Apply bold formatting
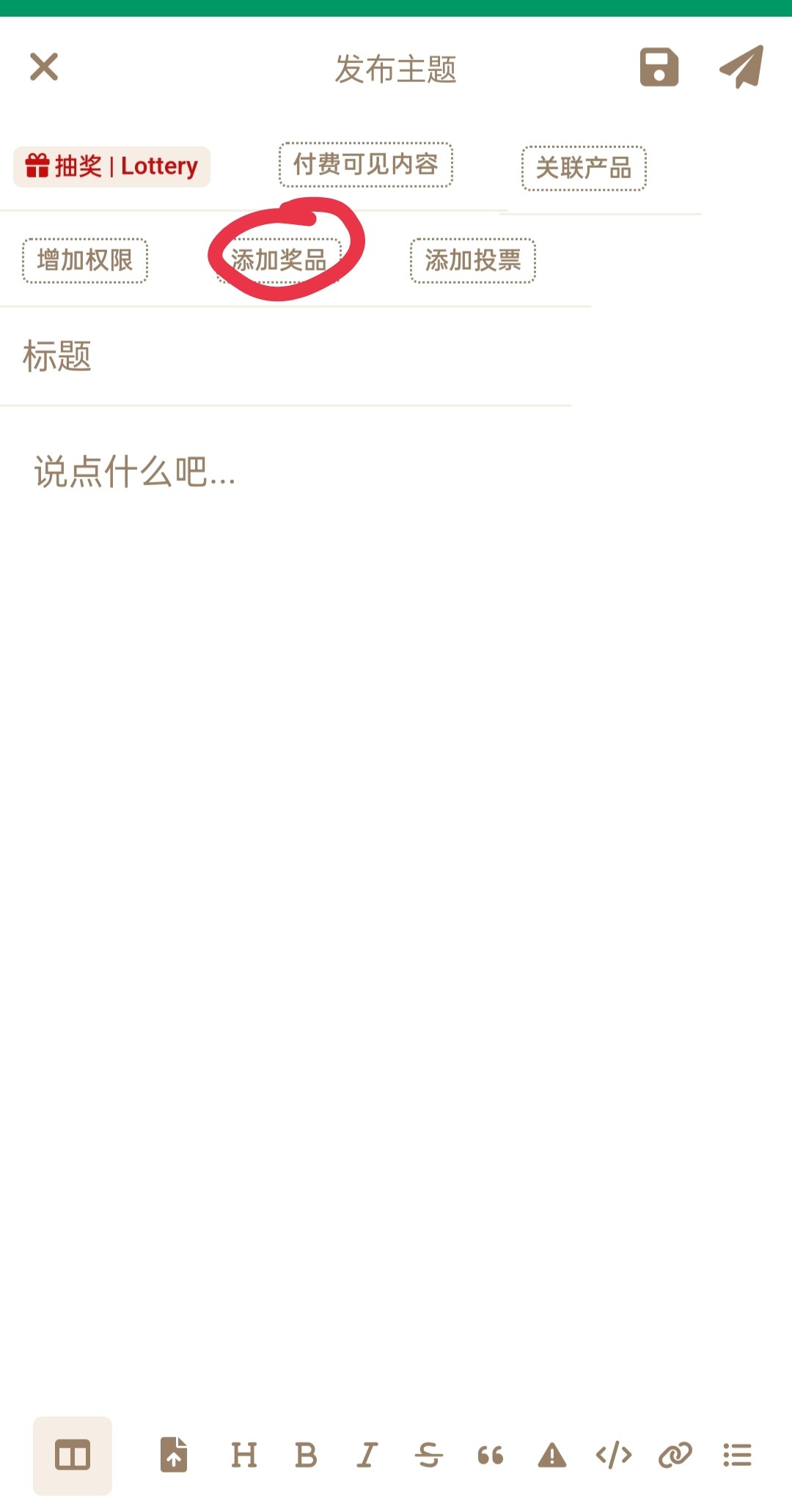This screenshot has height=1512, width=792. 306,1455
